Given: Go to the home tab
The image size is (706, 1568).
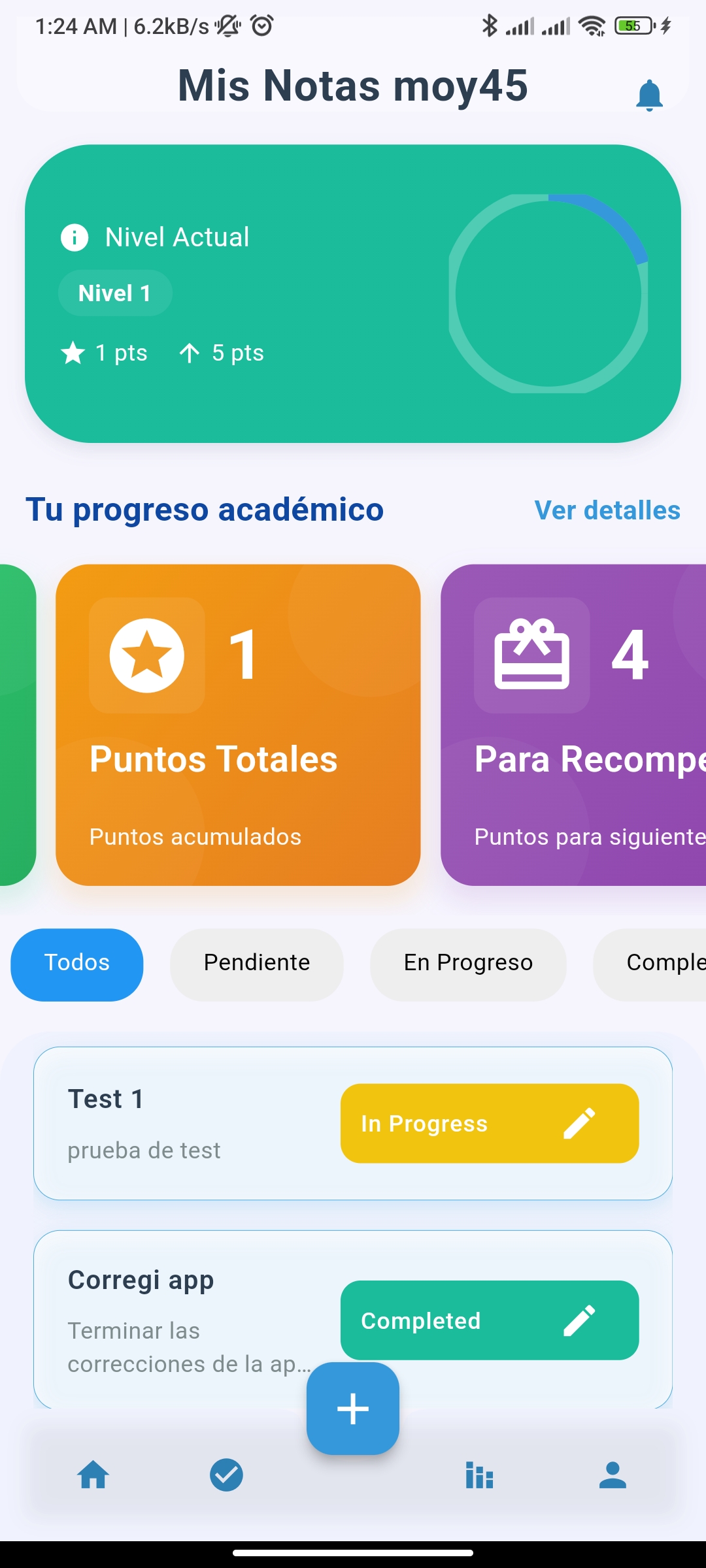Looking at the screenshot, I should tap(93, 1475).
